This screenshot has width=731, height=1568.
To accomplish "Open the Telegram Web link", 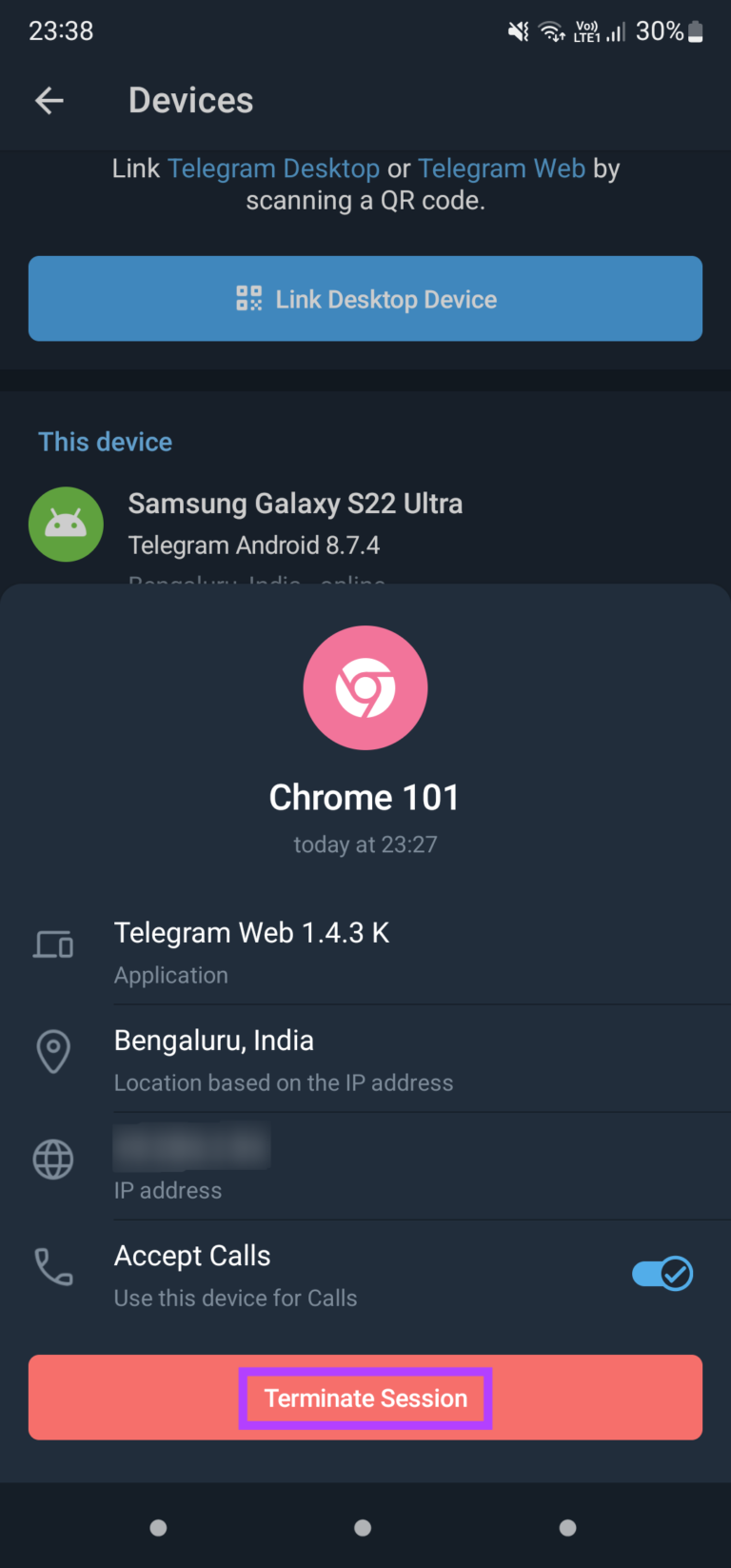I will point(503,168).
